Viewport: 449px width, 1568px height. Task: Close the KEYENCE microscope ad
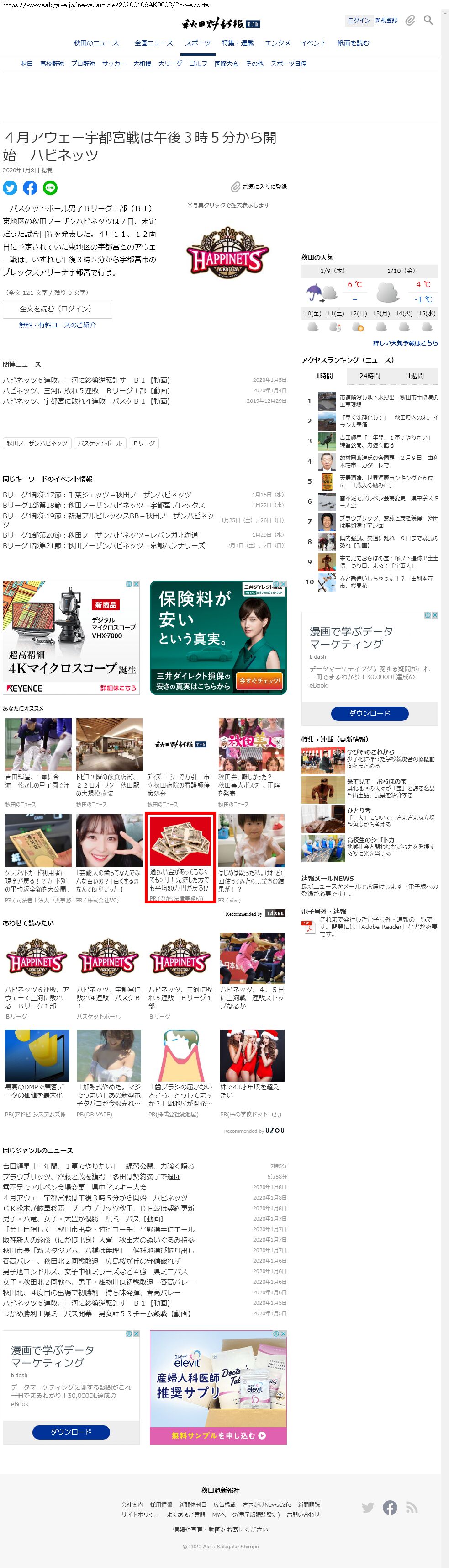coord(136,584)
